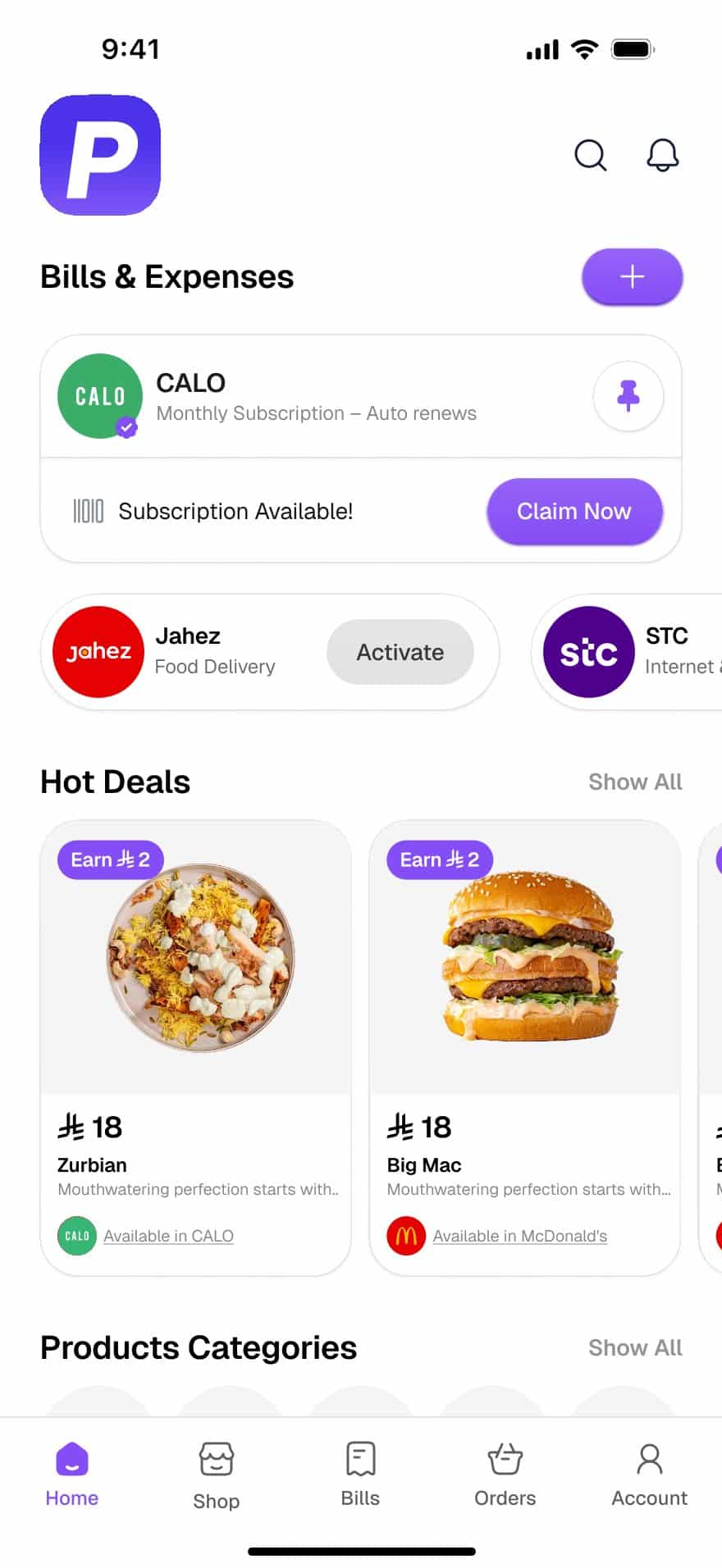The height and width of the screenshot is (1568, 722).
Task: Activate Jahez food delivery
Action: [400, 652]
